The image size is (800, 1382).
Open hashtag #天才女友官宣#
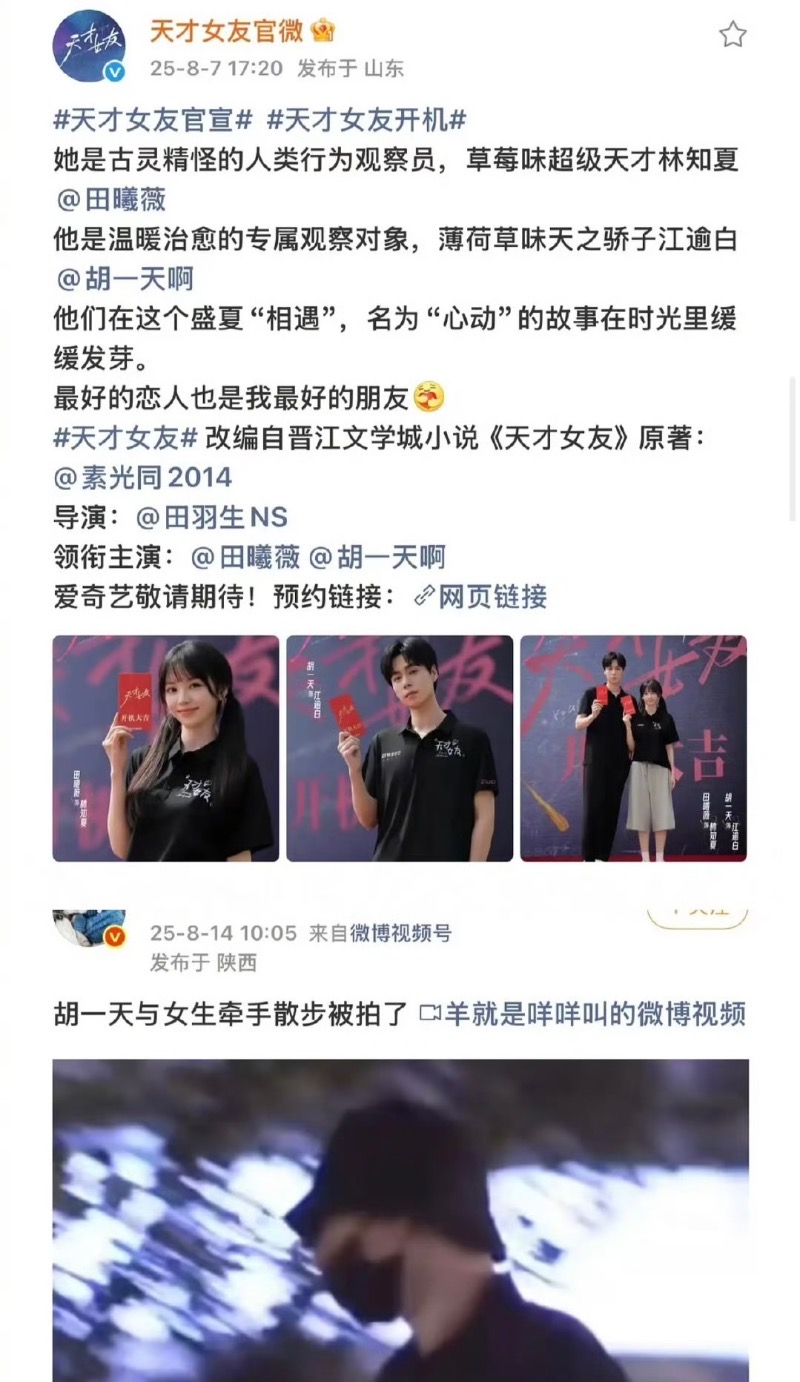[152, 122]
